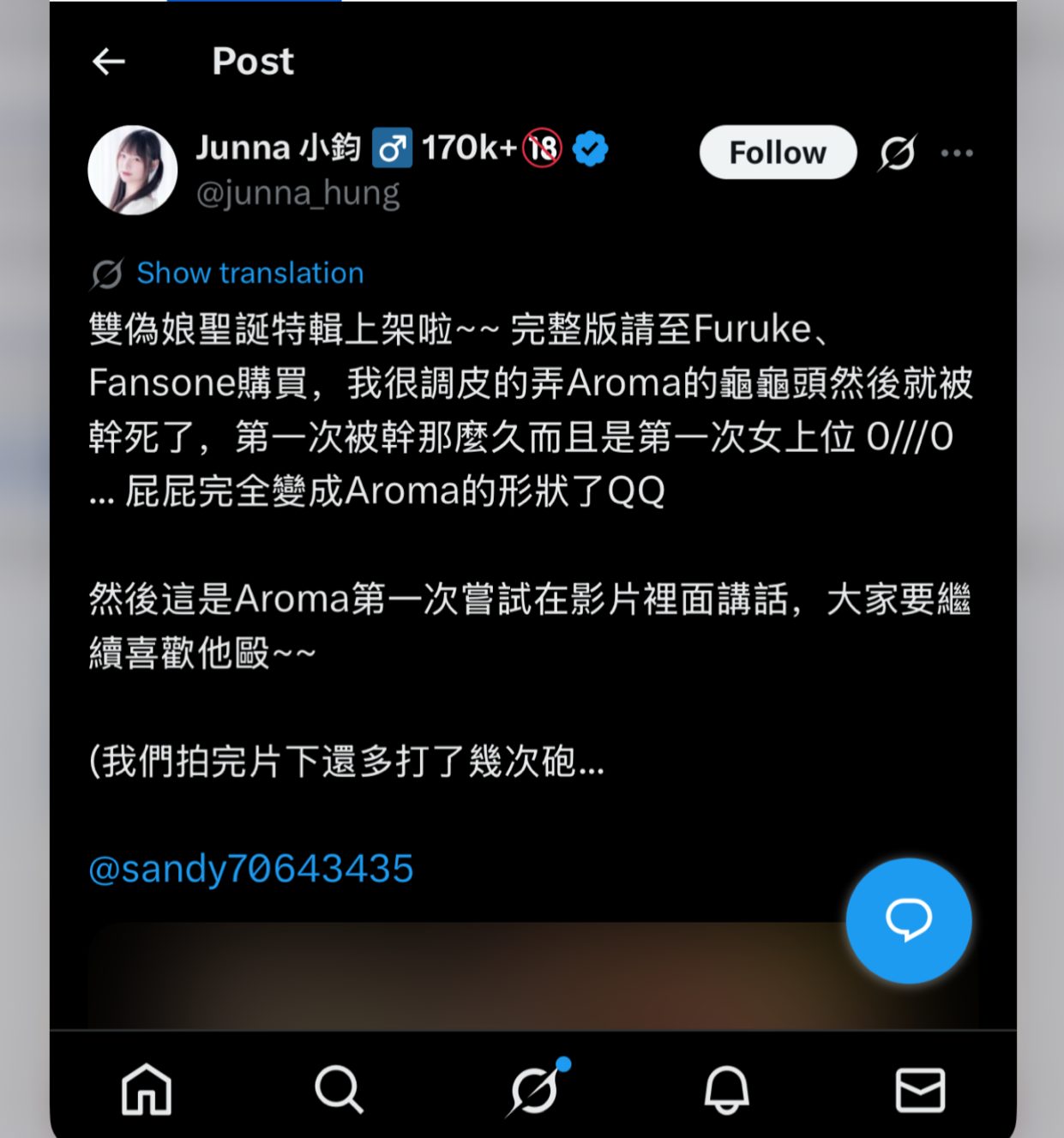Screen dimensions: 1064x1138
Task: Open the post's three-dot overflow menu
Action: tap(957, 154)
